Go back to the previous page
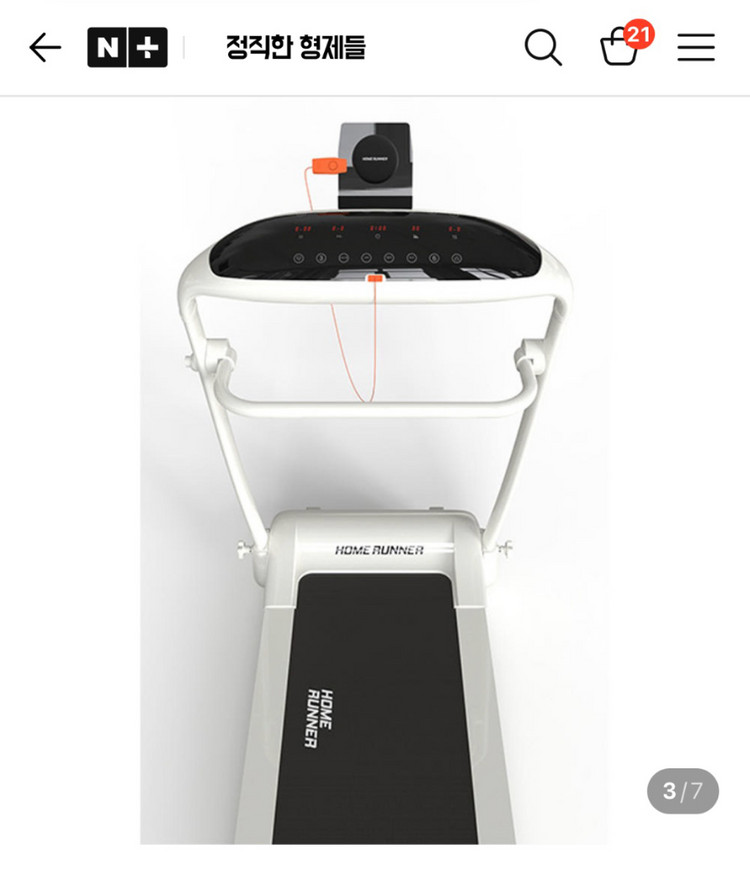750x870 pixels. click(45, 47)
